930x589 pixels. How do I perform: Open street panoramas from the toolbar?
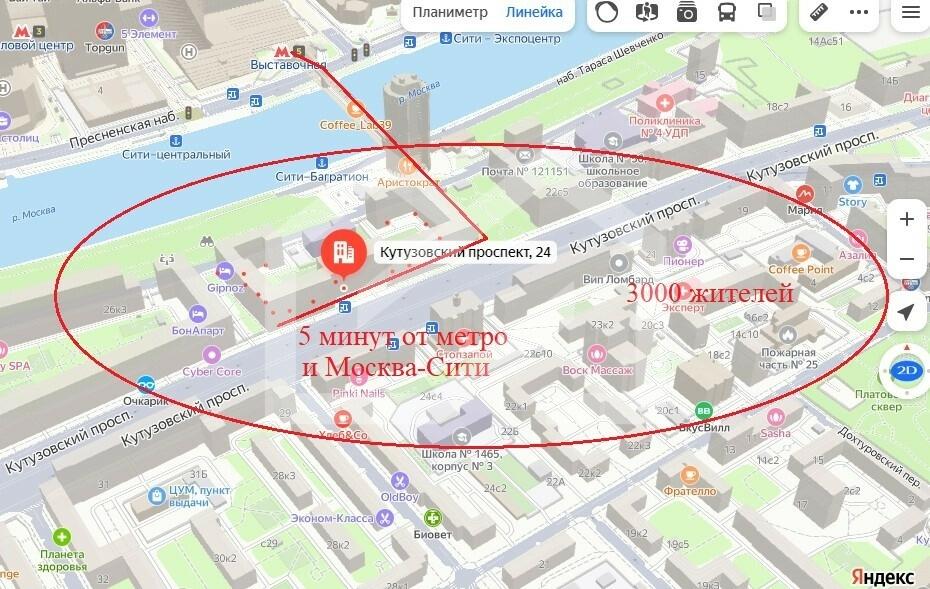[647, 13]
